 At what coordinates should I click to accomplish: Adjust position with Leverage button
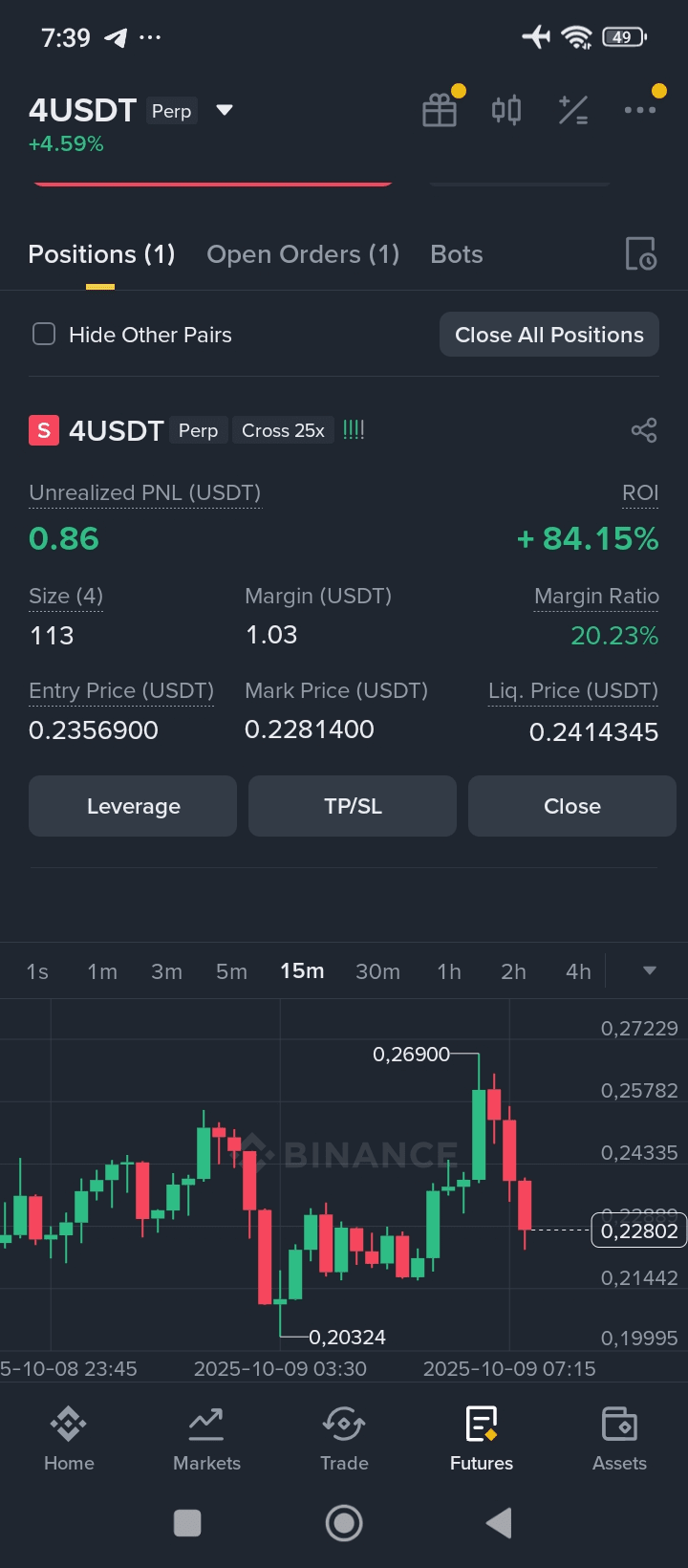(x=133, y=806)
